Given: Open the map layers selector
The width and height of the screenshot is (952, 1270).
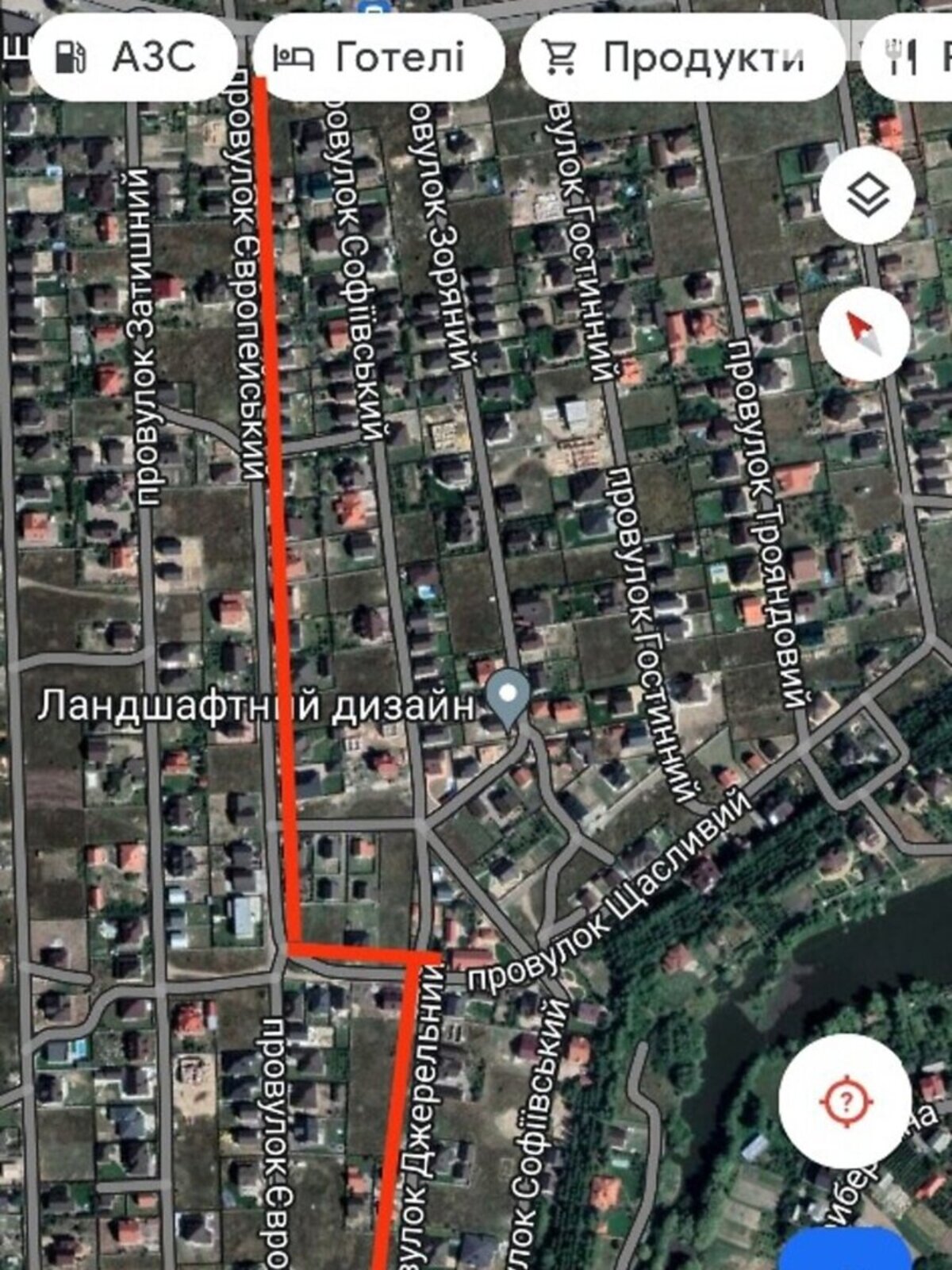Looking at the screenshot, I should tap(868, 195).
